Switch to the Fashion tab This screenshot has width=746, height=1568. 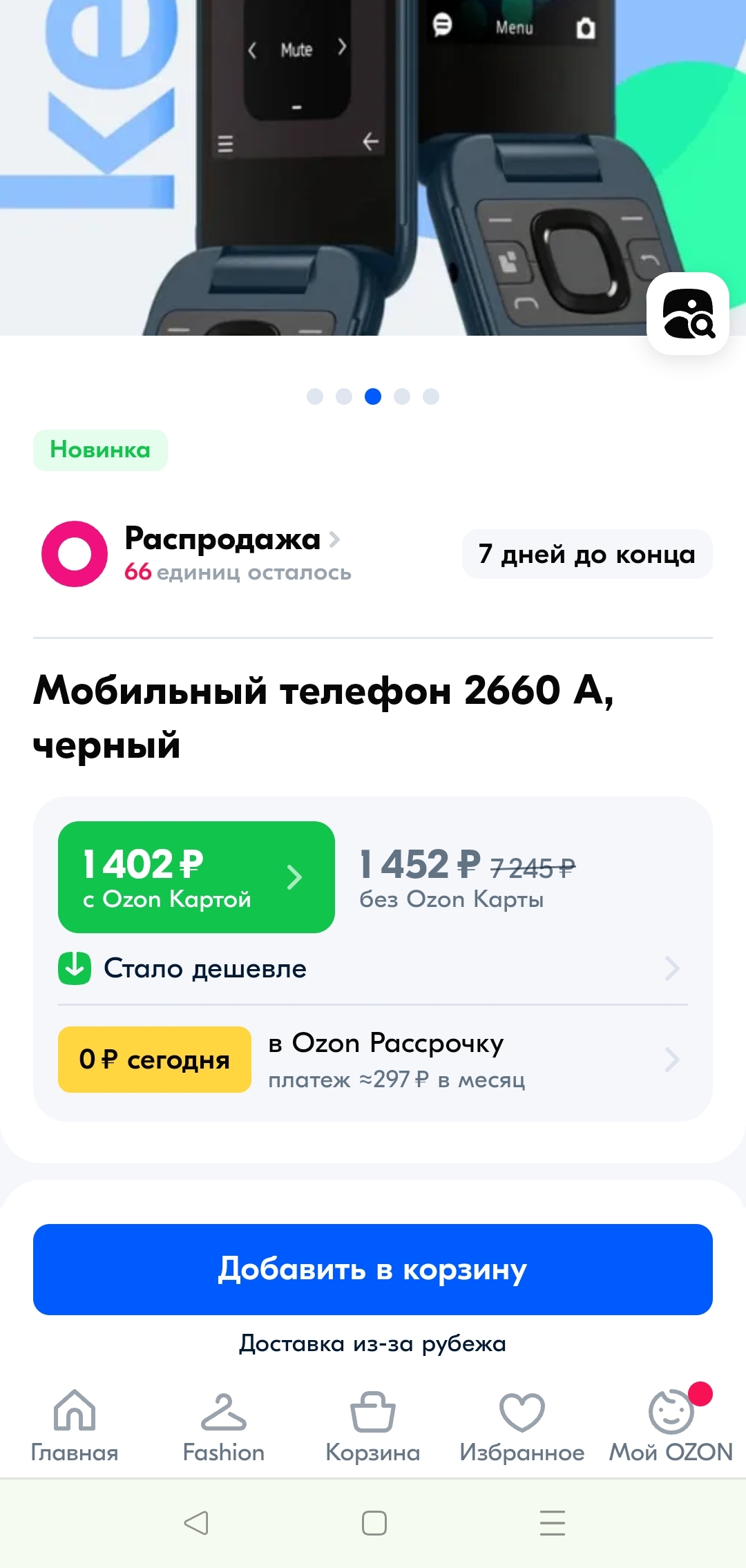[224, 1426]
